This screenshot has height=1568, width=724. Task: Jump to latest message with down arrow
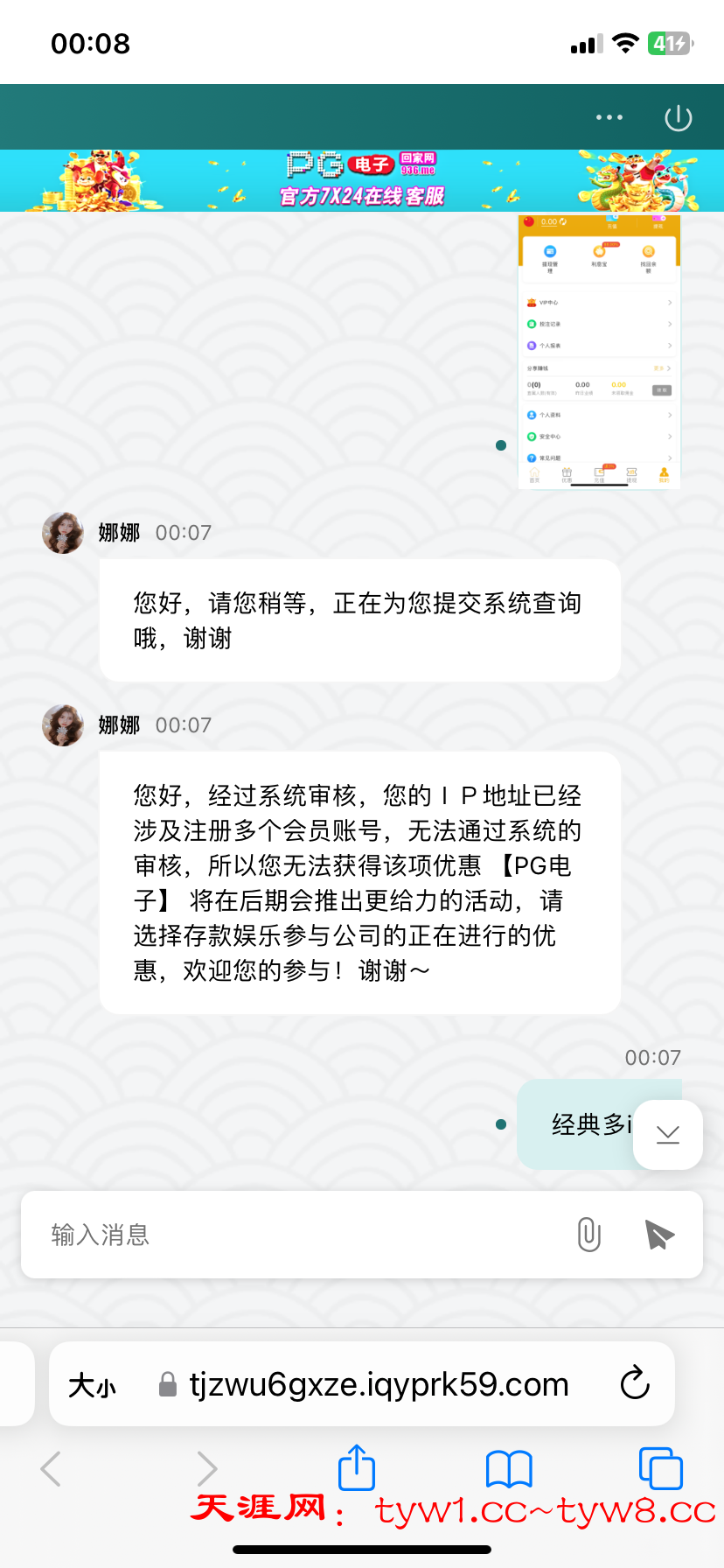[668, 1135]
